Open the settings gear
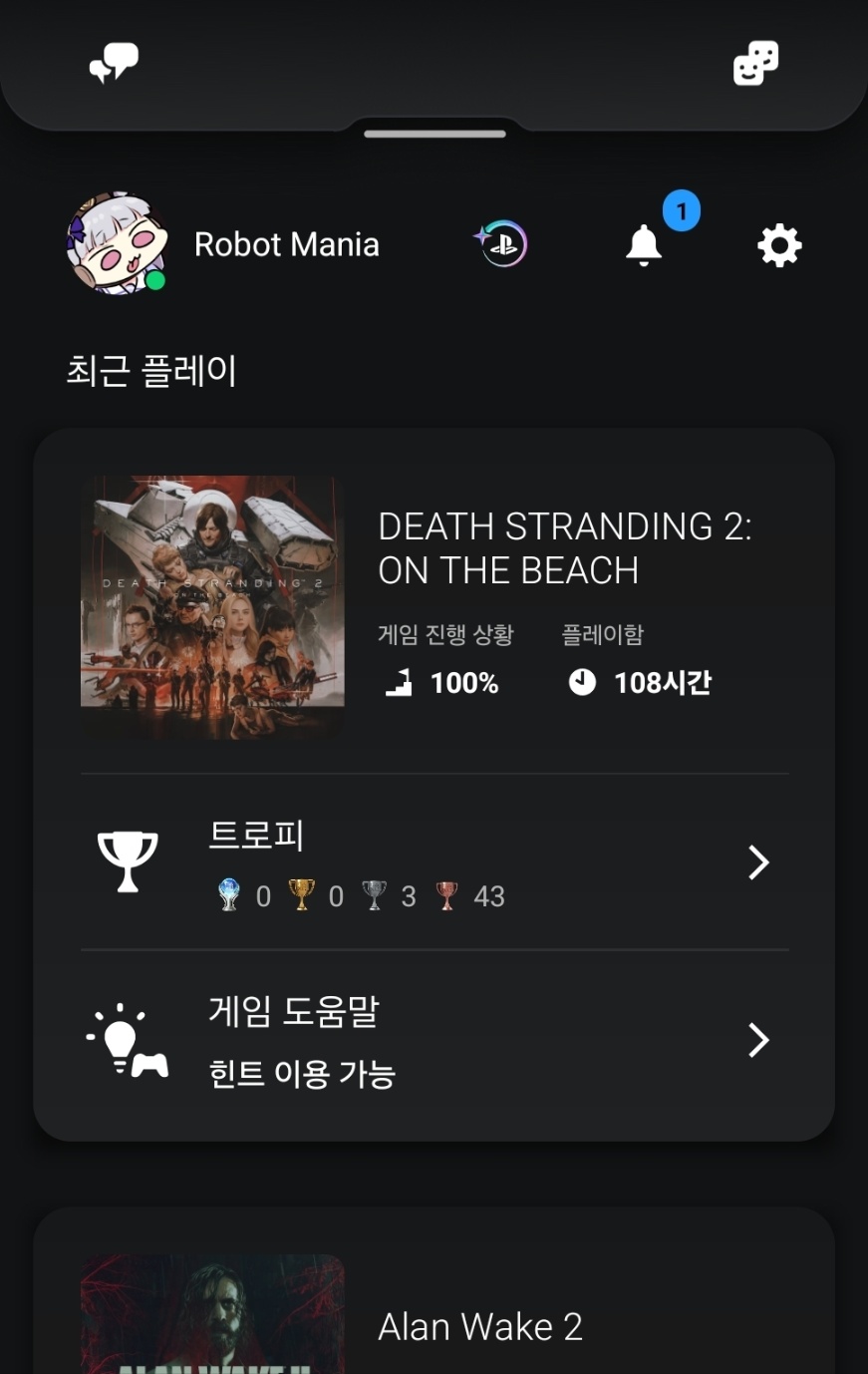Viewport: 868px width, 1374px height. pos(779,245)
